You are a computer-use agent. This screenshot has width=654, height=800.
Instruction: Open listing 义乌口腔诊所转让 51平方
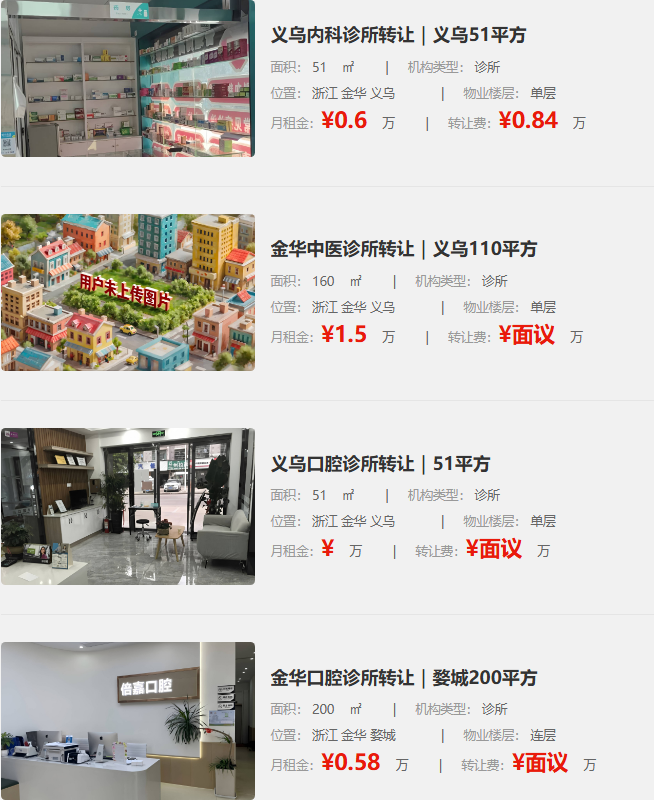coord(380,464)
